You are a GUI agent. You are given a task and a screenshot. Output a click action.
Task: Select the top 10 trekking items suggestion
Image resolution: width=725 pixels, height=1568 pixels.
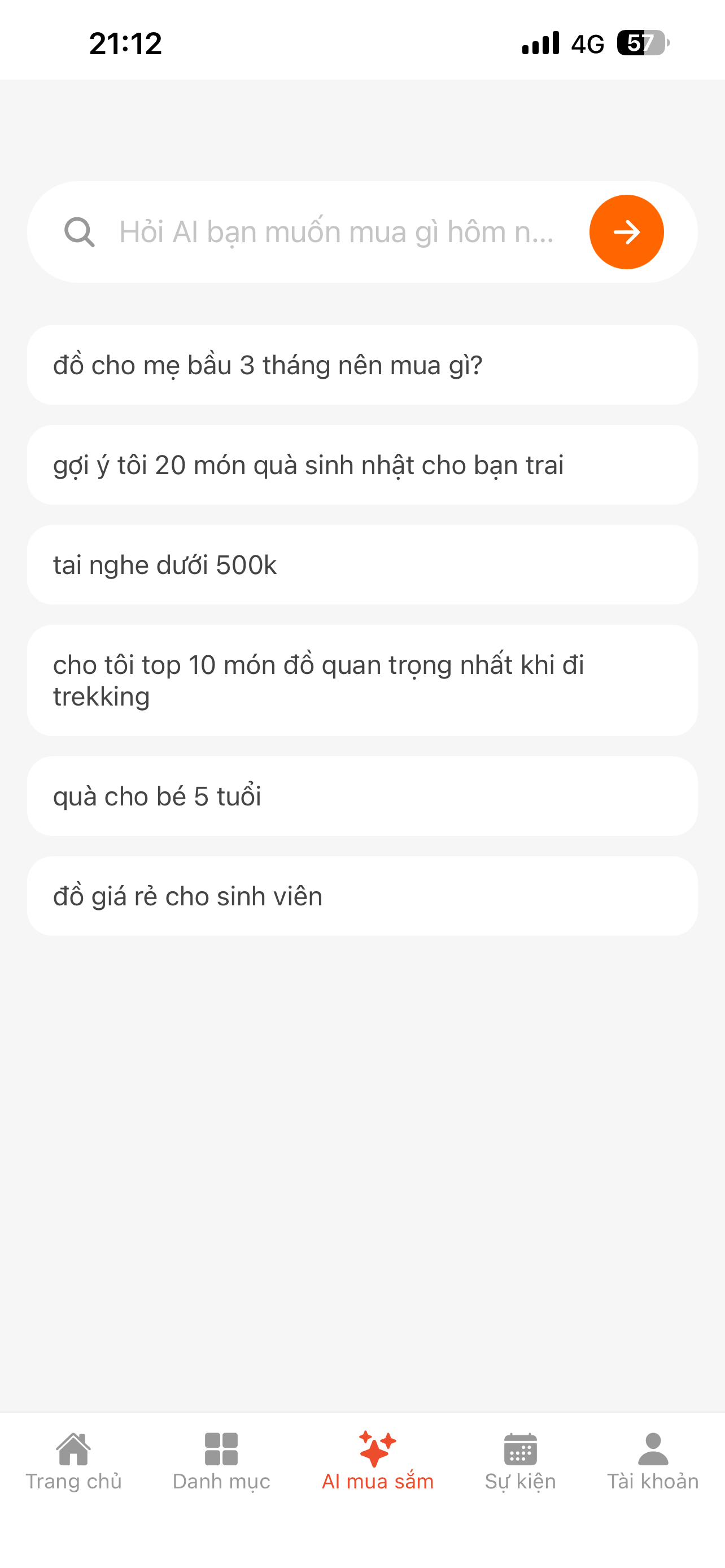(361, 681)
